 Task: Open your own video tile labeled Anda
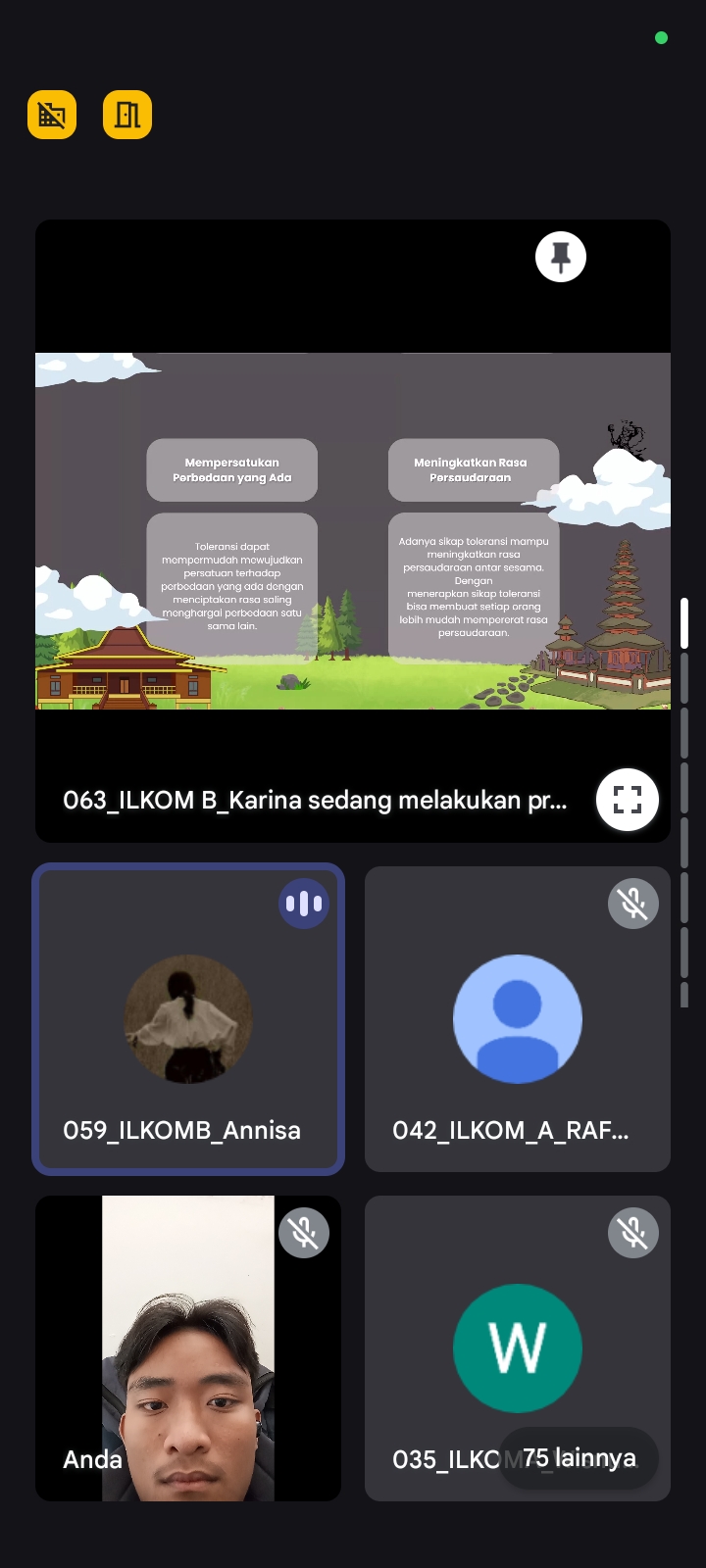click(188, 1348)
